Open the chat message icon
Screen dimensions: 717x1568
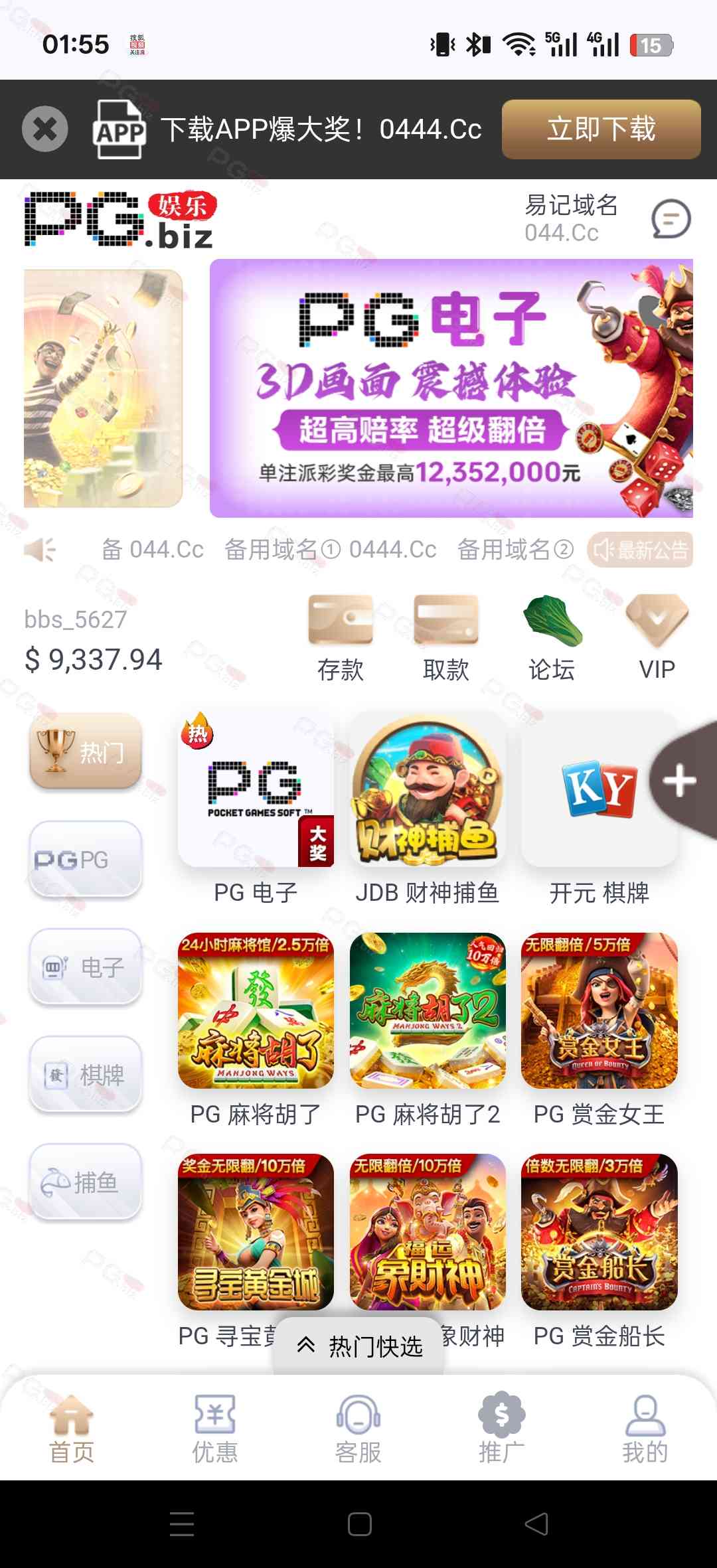(x=671, y=219)
